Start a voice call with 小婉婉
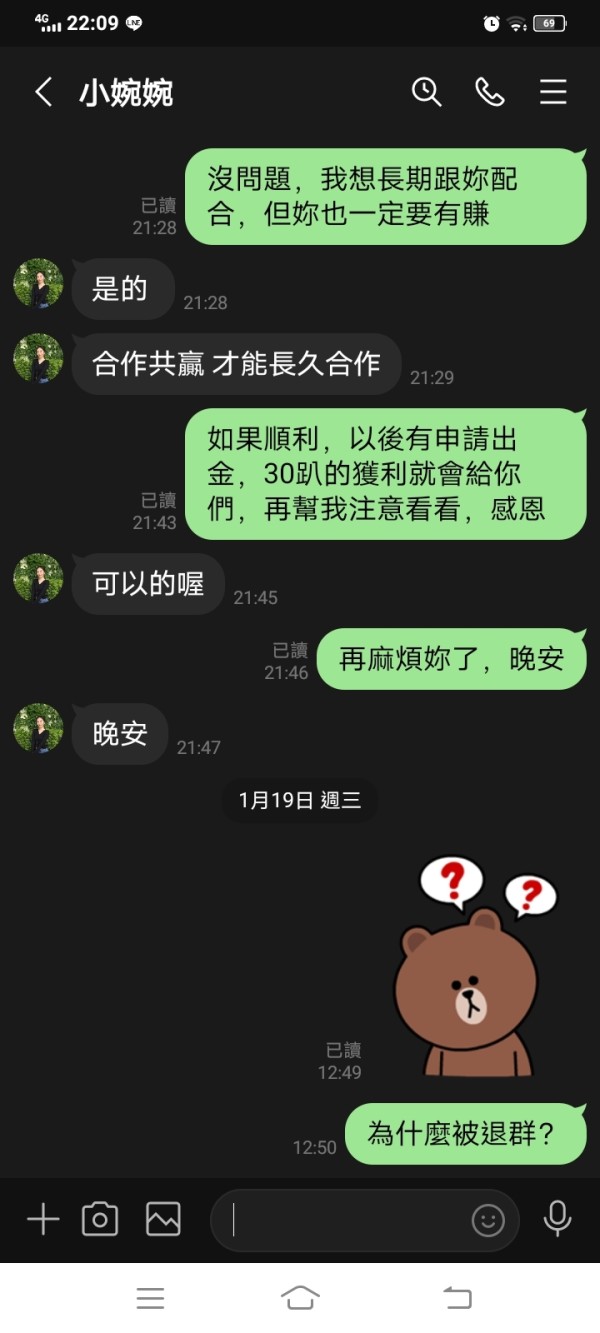Image resolution: width=600 pixels, height=1333 pixels. [489, 92]
